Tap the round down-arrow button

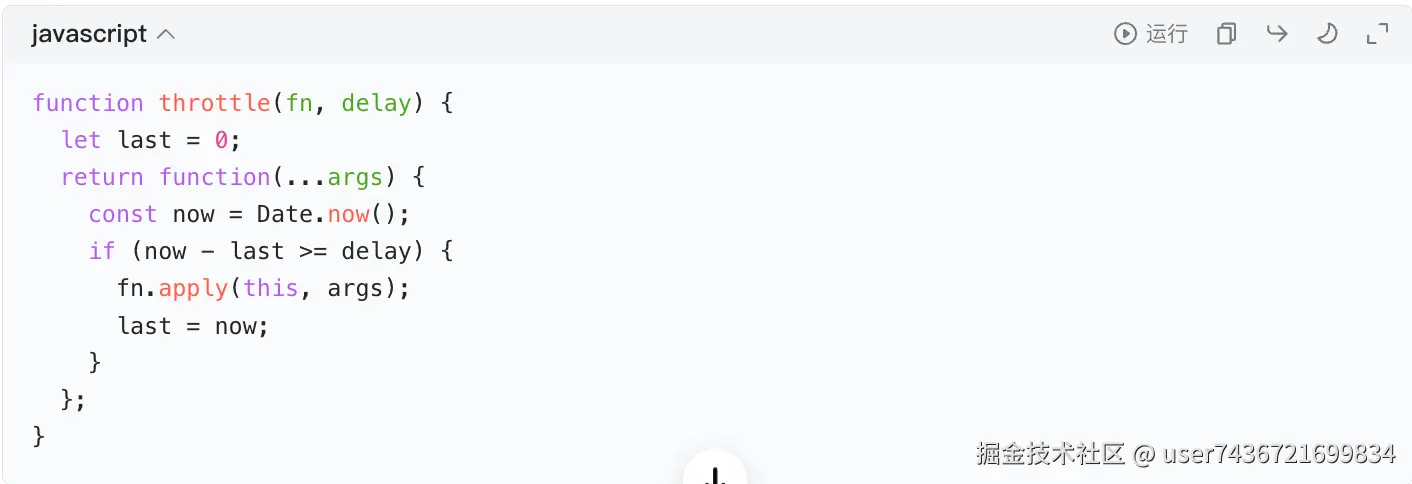pyautogui.click(x=714, y=474)
